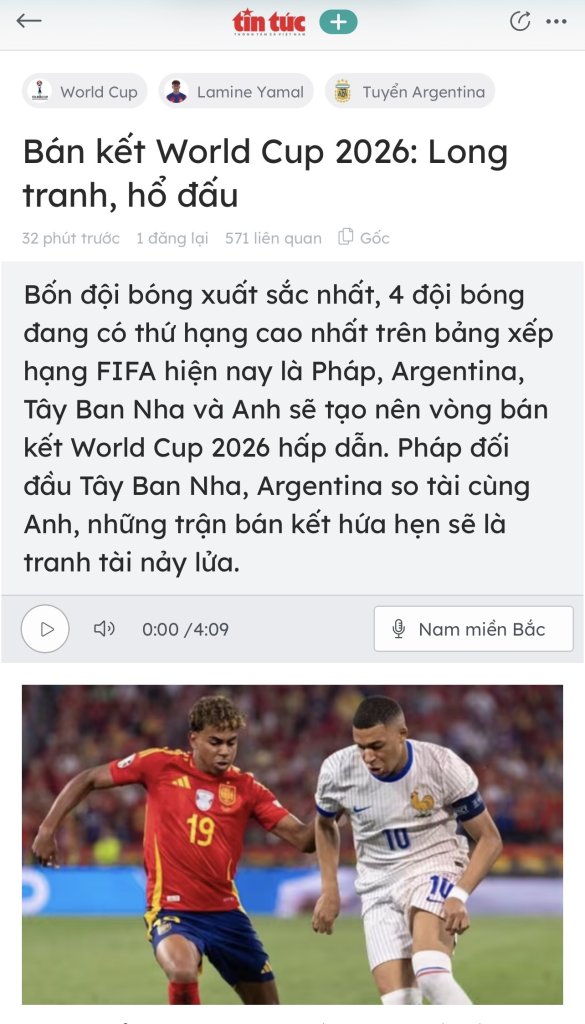Tap the circular arrow icon in header
Viewport: 585px width, 1024px height.
point(520,22)
